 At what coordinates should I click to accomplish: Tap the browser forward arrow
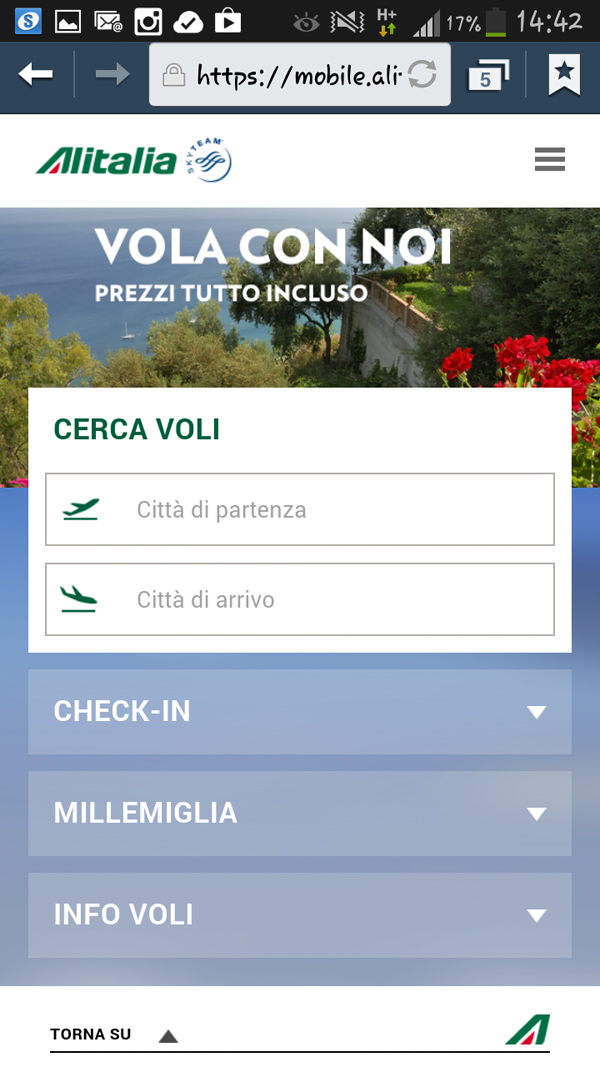tap(112, 75)
